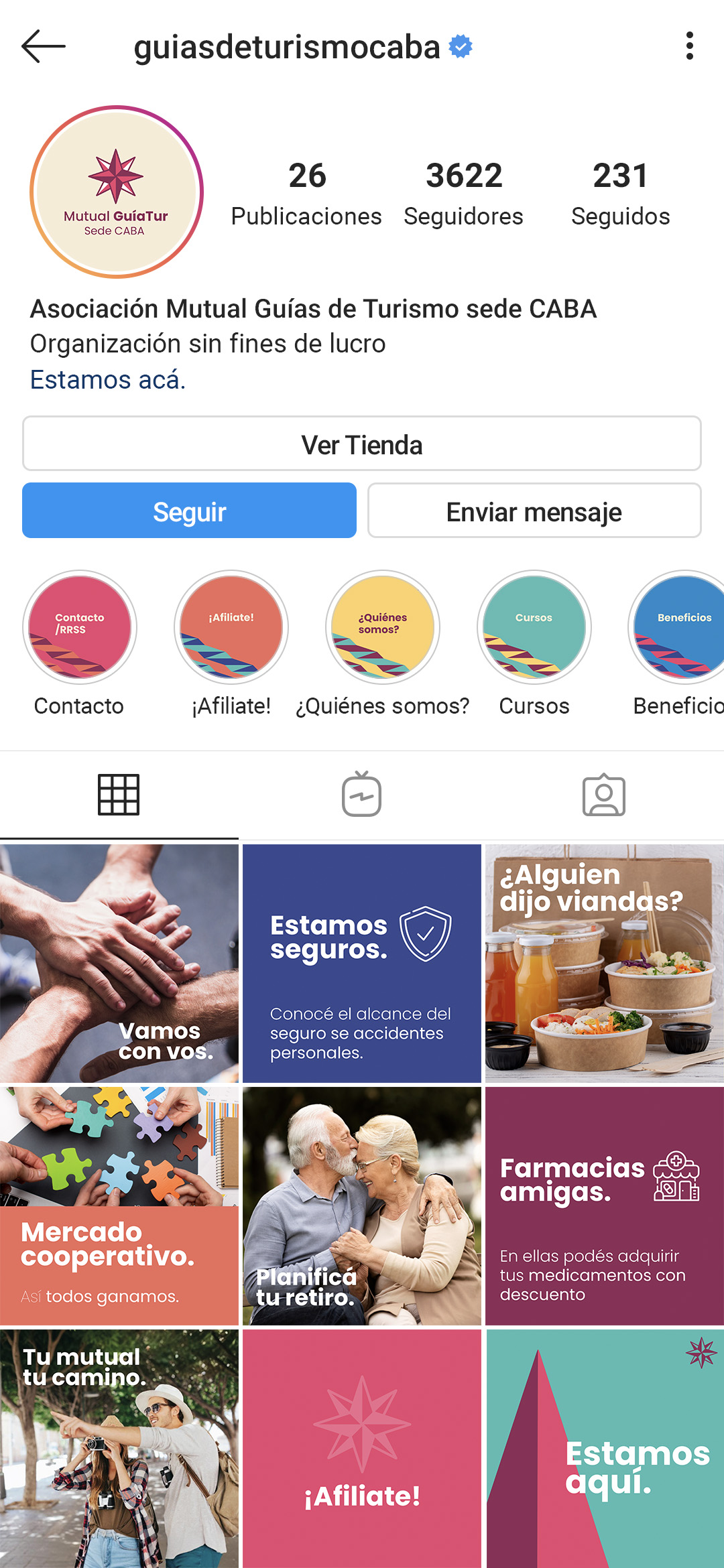
Task: Switch to the tagged photos tab
Action: 603,795
